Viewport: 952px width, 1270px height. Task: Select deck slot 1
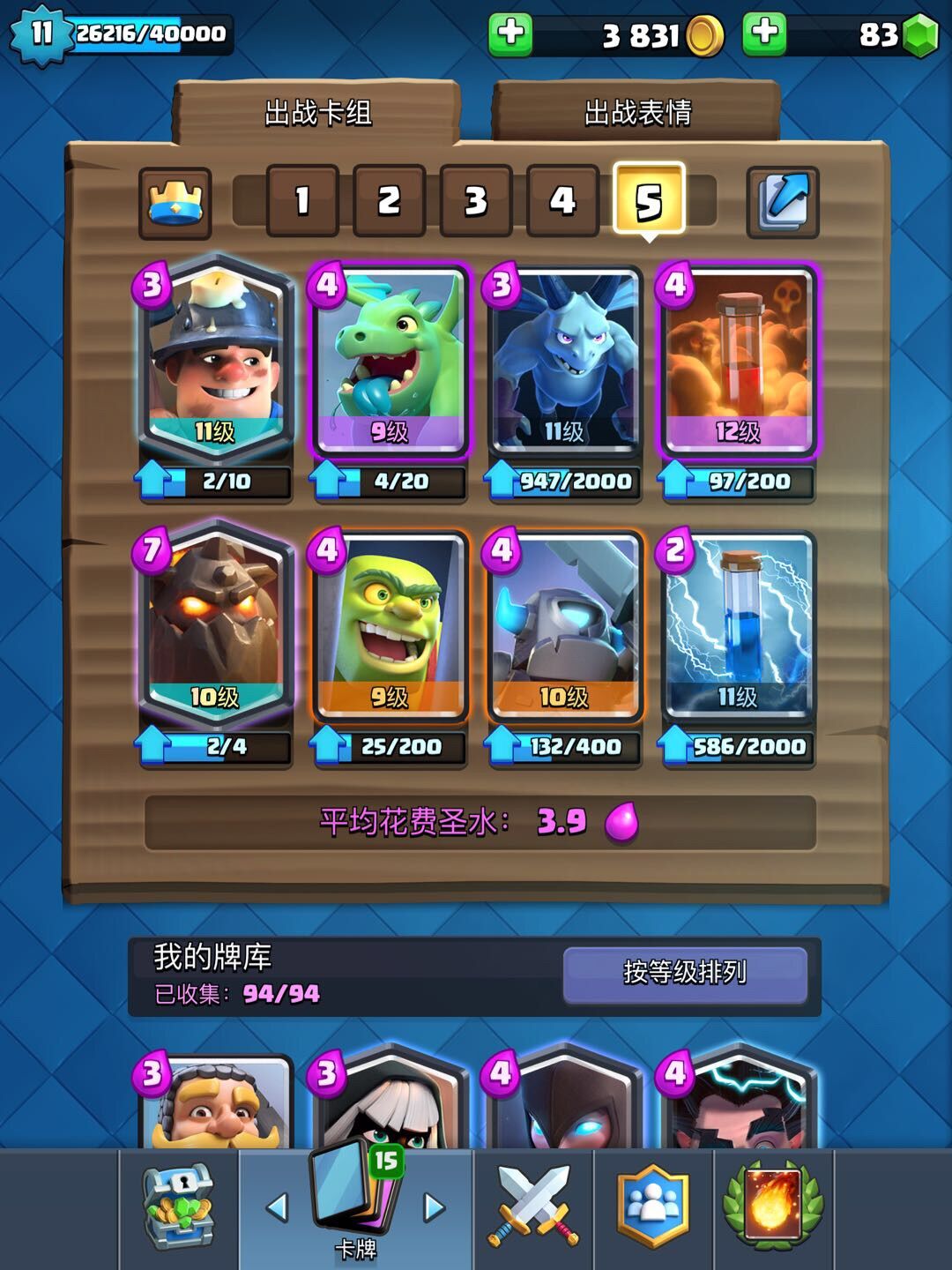click(302, 202)
